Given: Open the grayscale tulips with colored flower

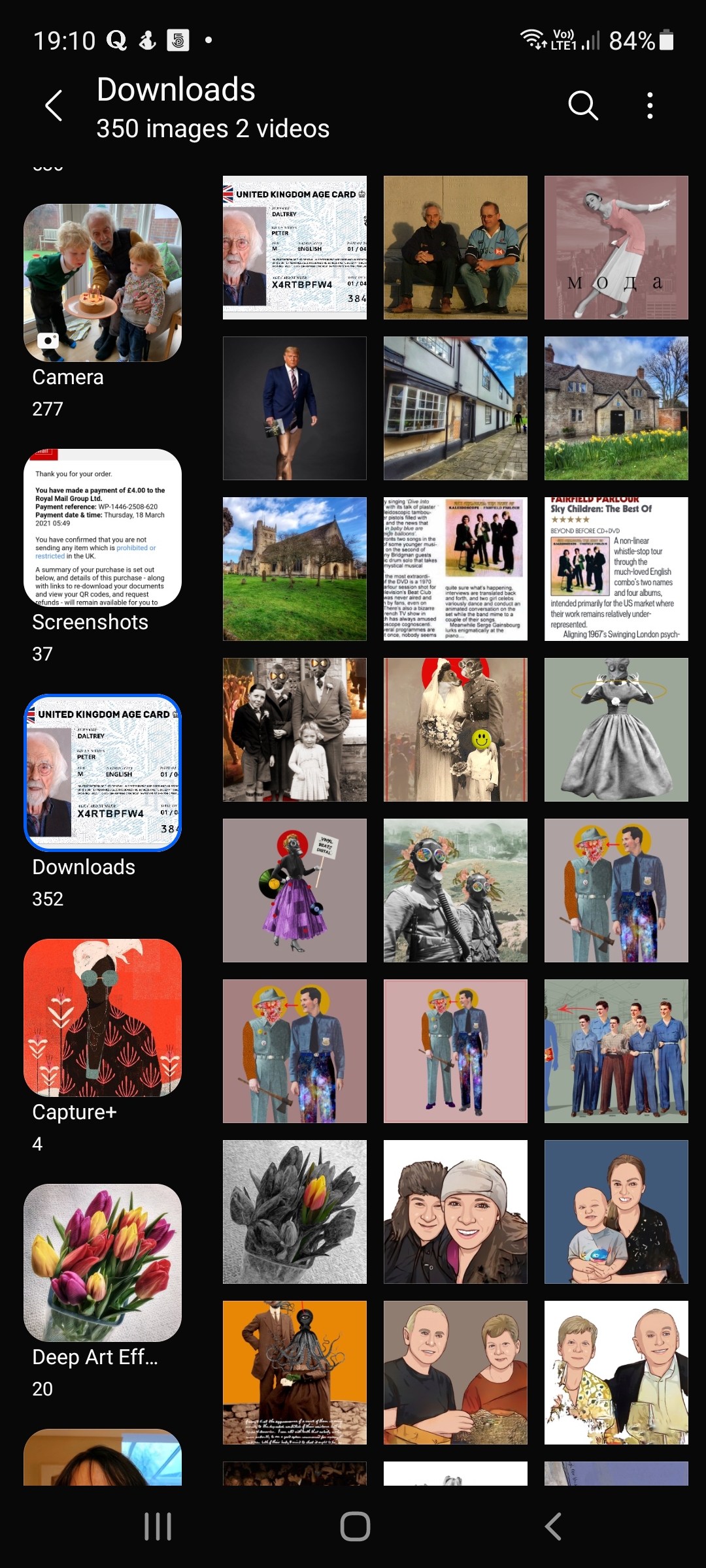Looking at the screenshot, I should click(295, 1212).
